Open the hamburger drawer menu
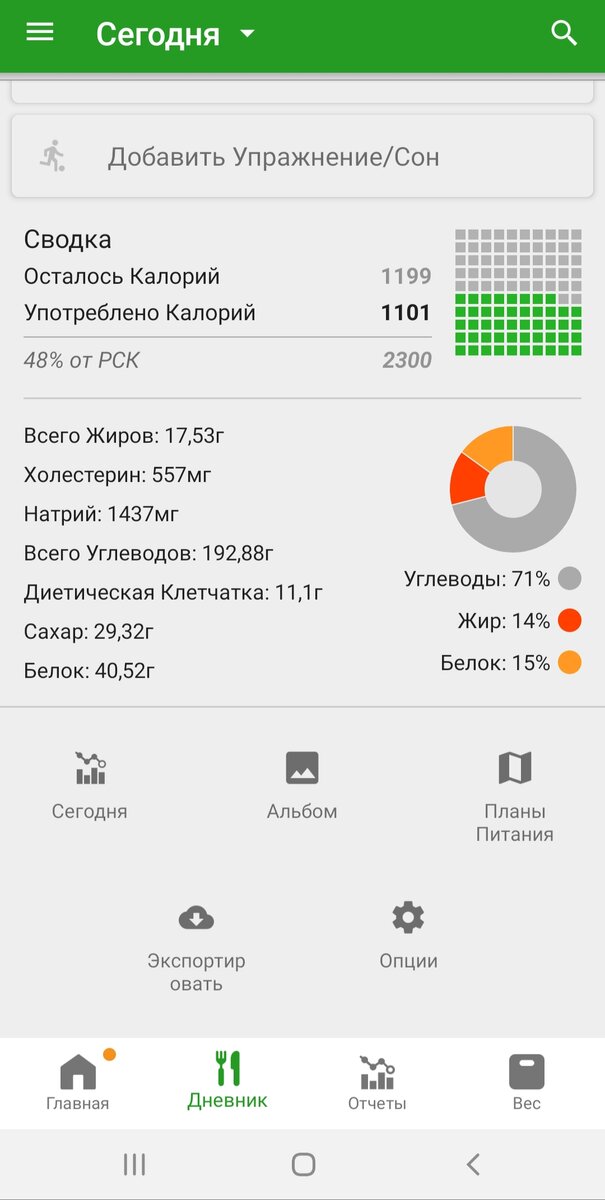The width and height of the screenshot is (605, 1200). (x=40, y=33)
